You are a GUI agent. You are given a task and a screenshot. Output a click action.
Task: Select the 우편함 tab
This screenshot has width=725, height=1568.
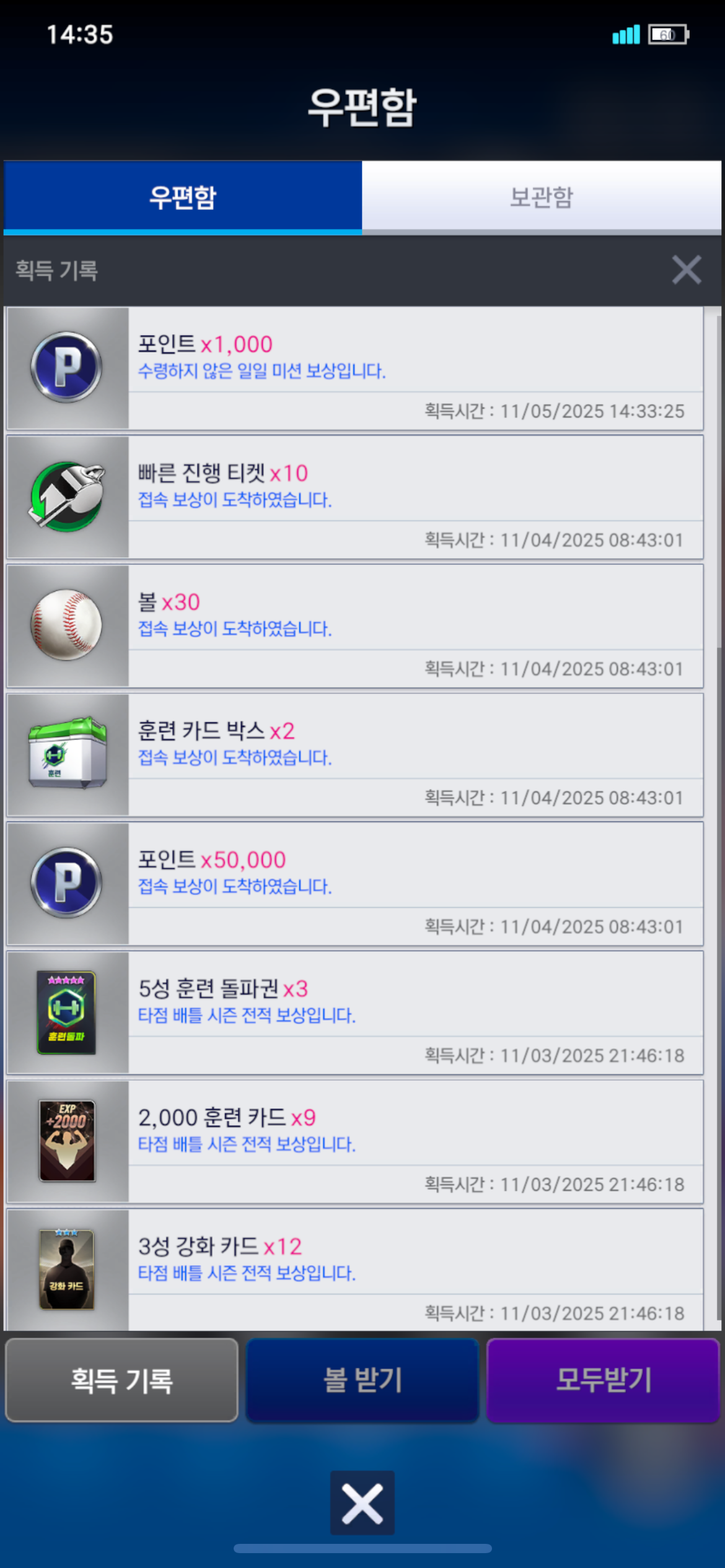(183, 197)
